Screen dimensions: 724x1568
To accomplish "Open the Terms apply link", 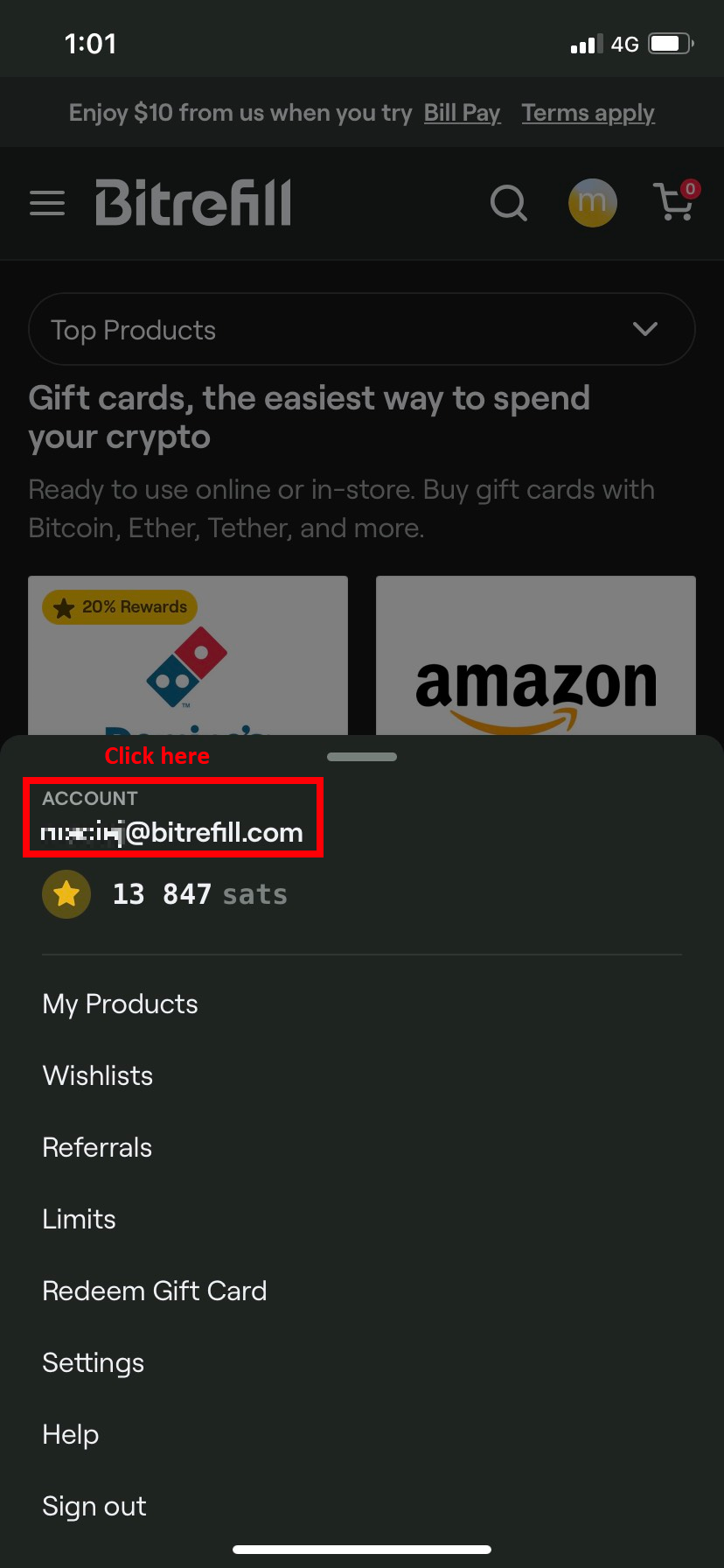I will click(588, 113).
